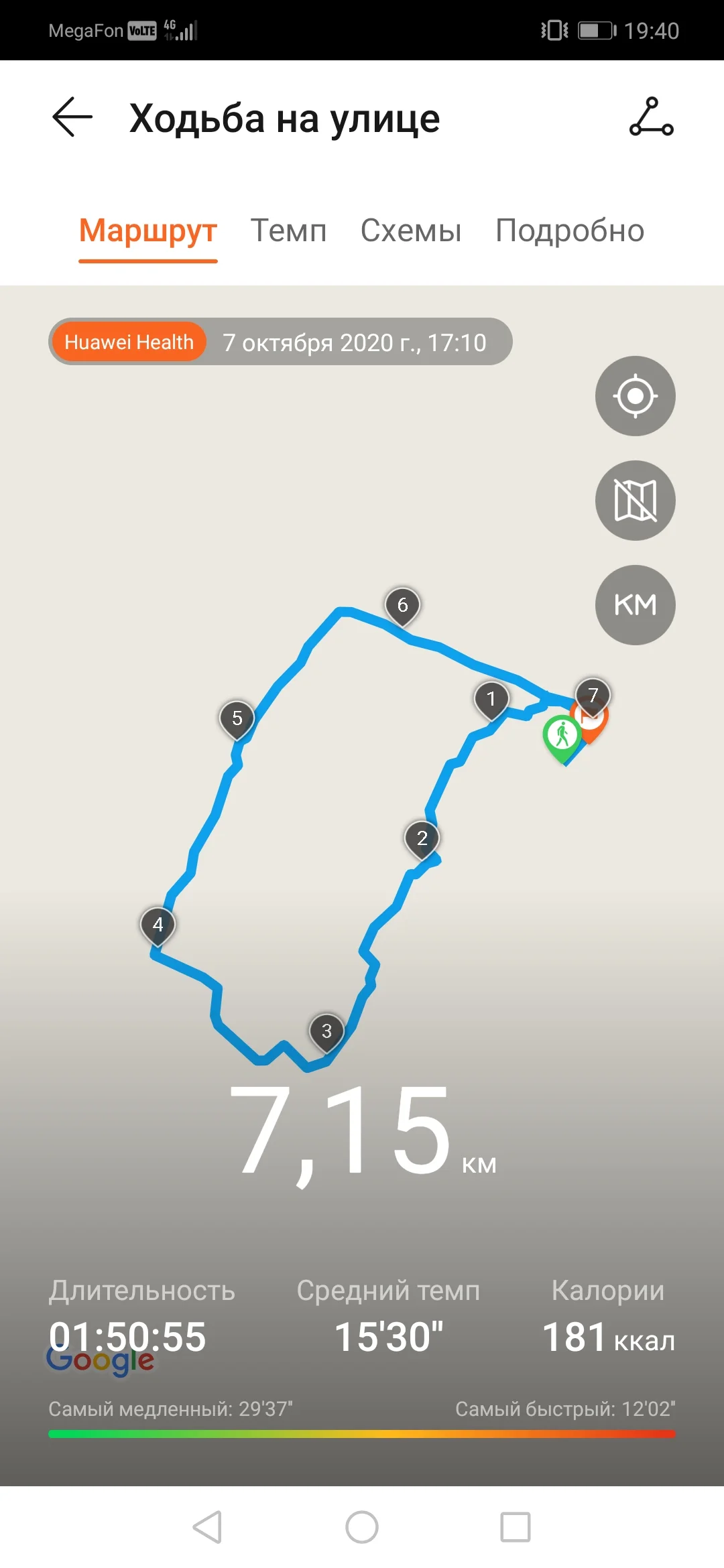Open the Схемы tab
This screenshot has height=1568, width=724.
[x=411, y=231]
